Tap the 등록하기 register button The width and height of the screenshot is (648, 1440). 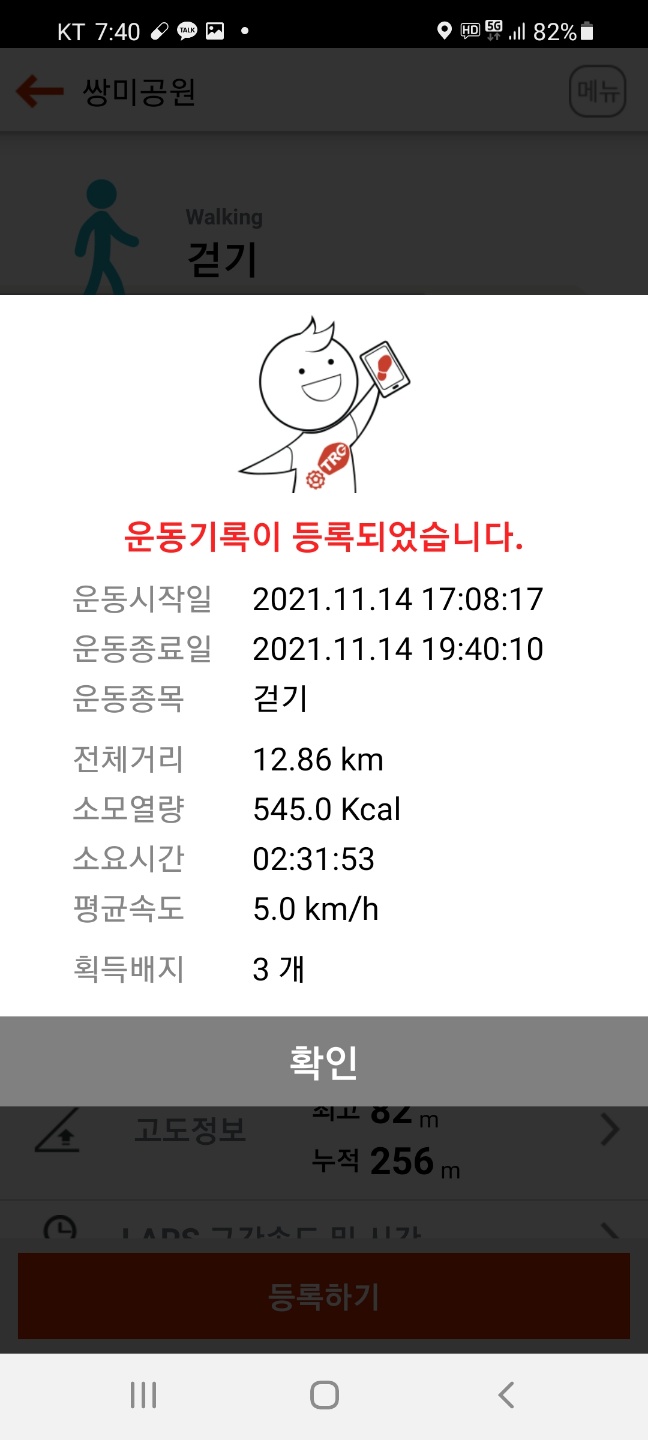pyautogui.click(x=324, y=1297)
